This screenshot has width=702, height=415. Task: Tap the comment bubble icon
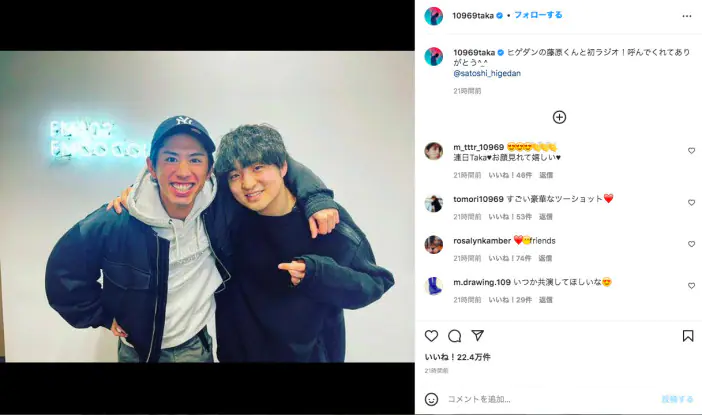coord(455,336)
